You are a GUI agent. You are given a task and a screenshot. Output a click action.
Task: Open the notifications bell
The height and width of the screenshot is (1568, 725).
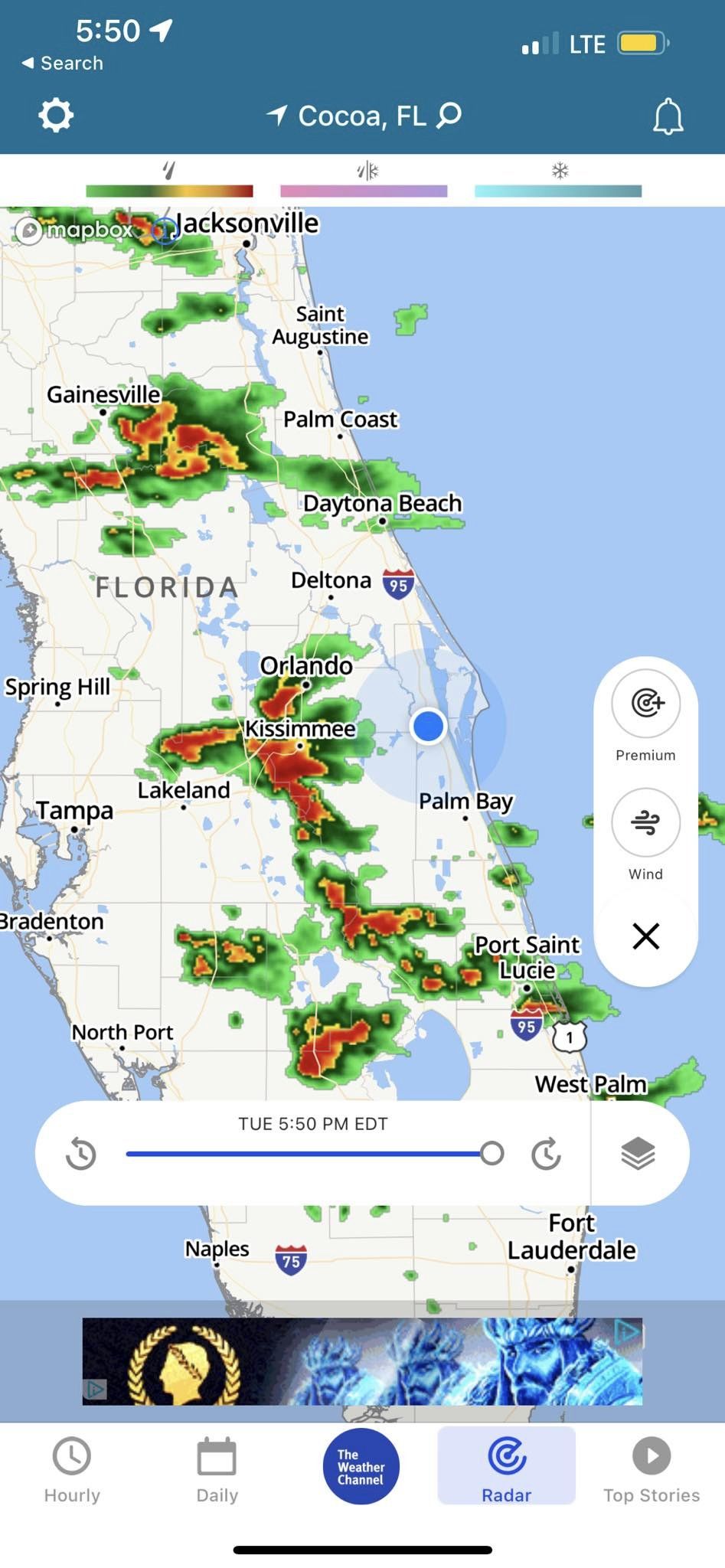click(x=668, y=117)
